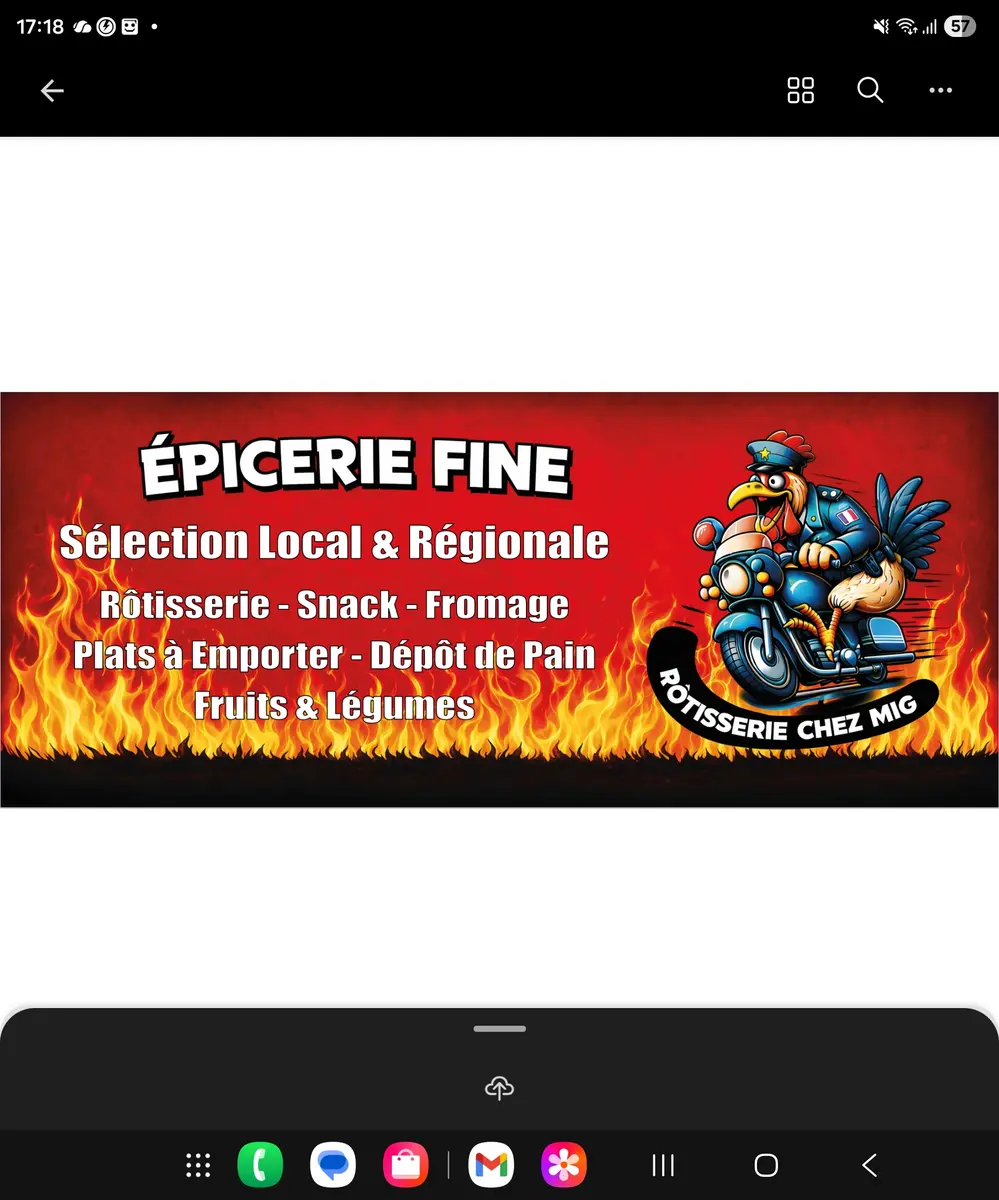
Task: Tap the search magnifier icon
Action: [x=870, y=91]
